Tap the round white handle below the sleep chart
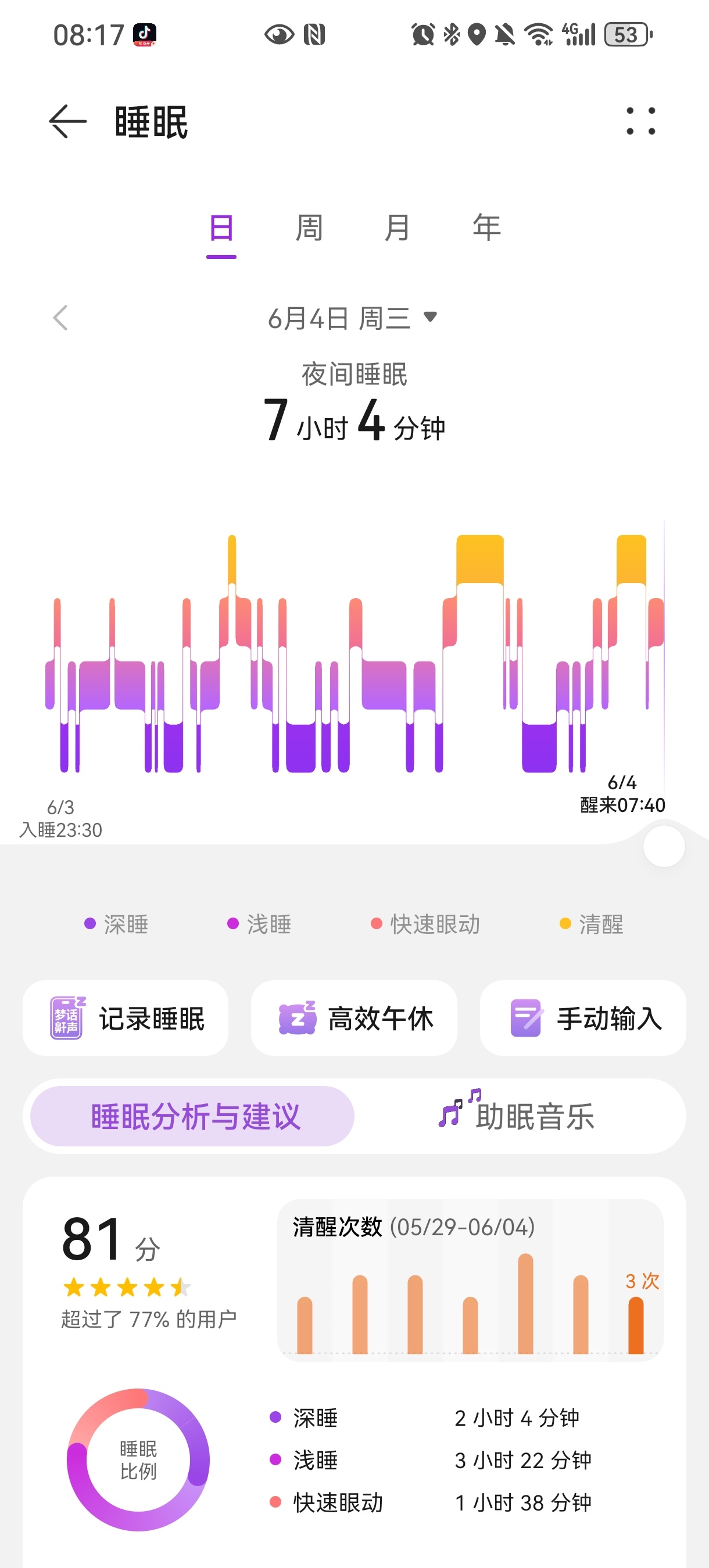 (x=664, y=846)
